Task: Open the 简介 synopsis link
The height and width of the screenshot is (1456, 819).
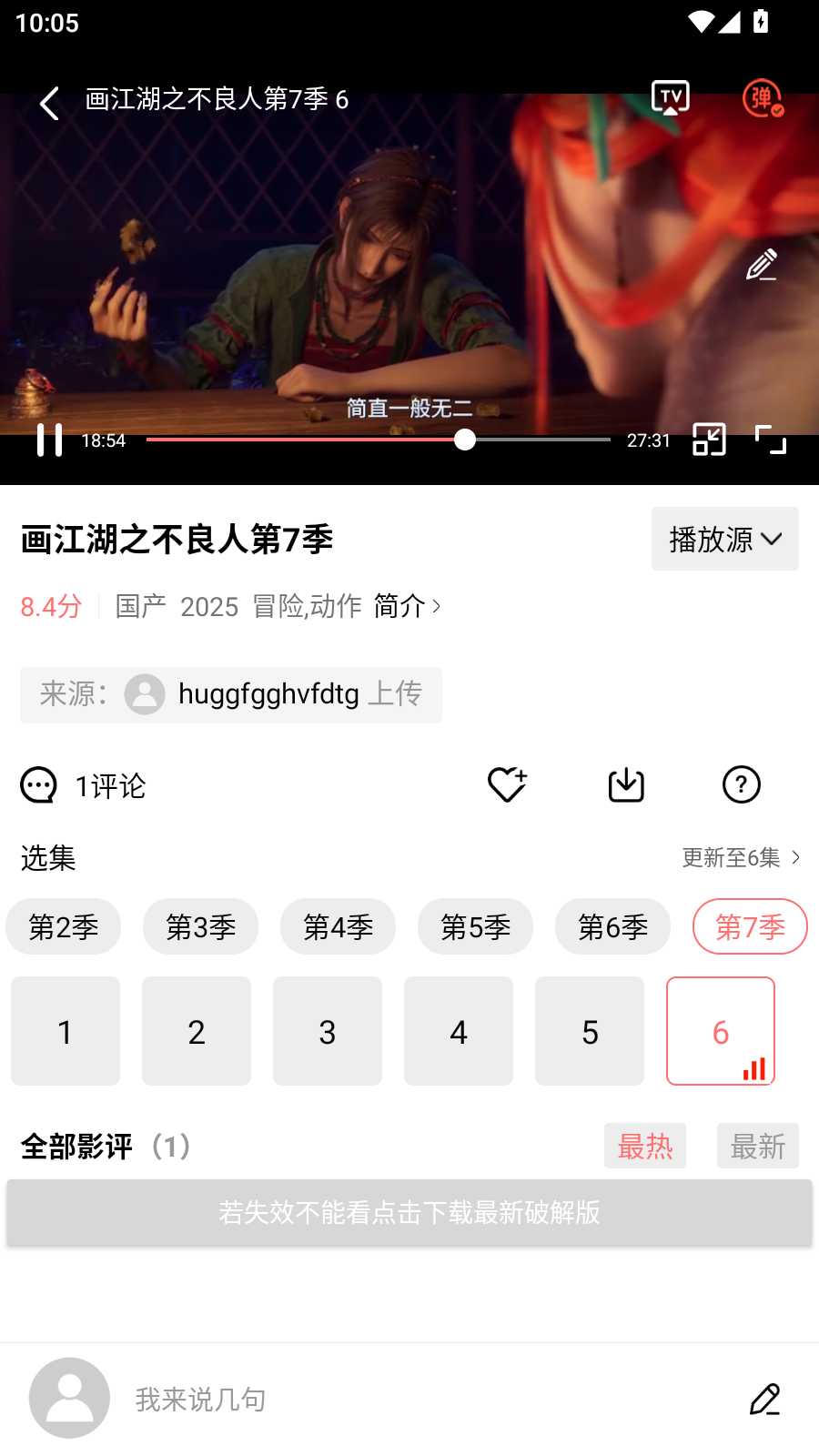Action: click(407, 606)
